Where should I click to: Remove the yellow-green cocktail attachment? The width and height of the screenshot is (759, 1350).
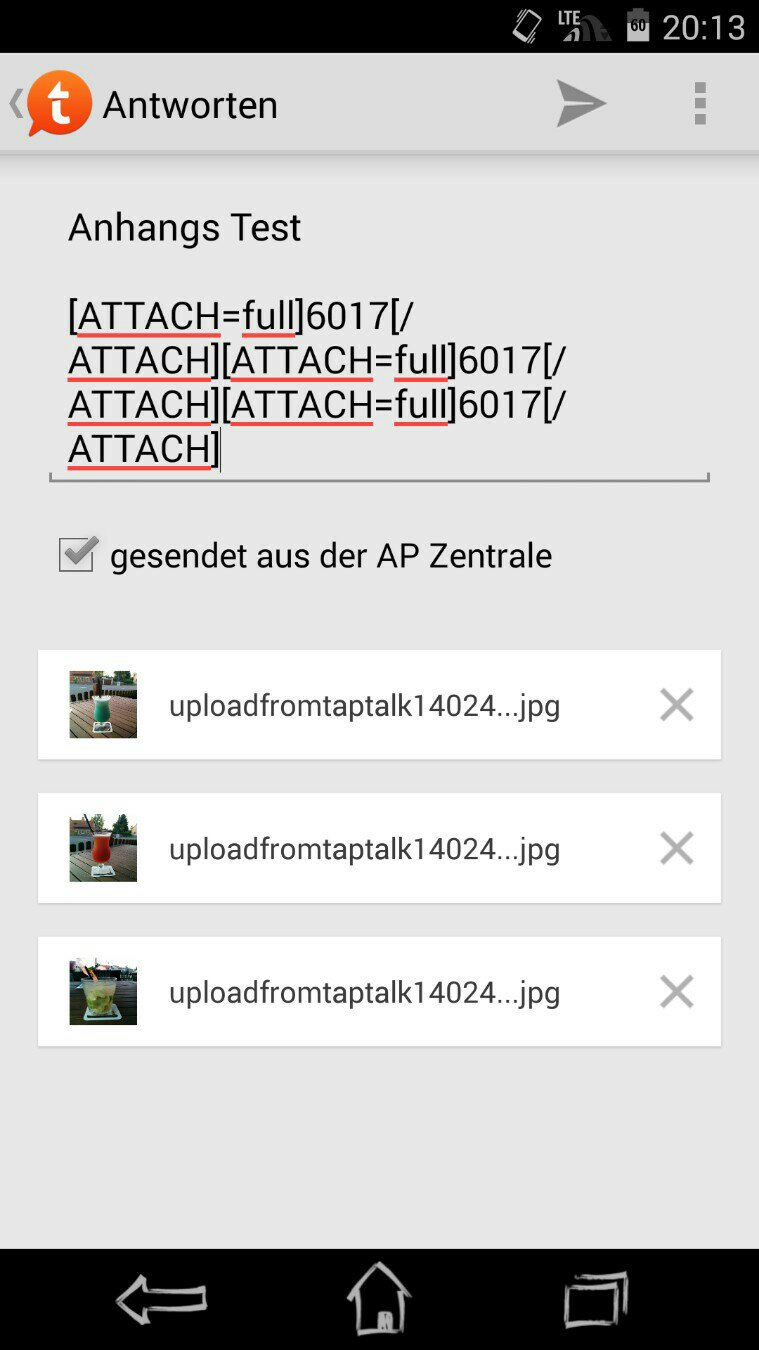[x=677, y=992]
